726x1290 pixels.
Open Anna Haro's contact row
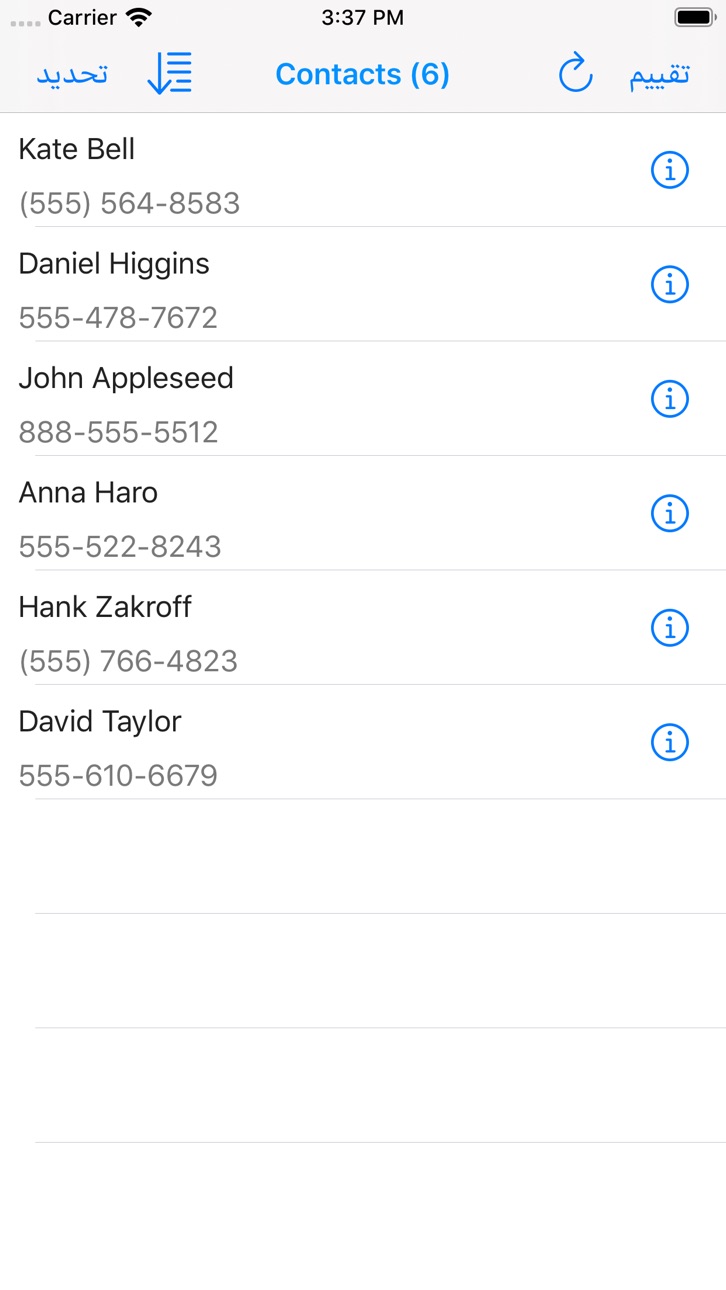pos(363,513)
